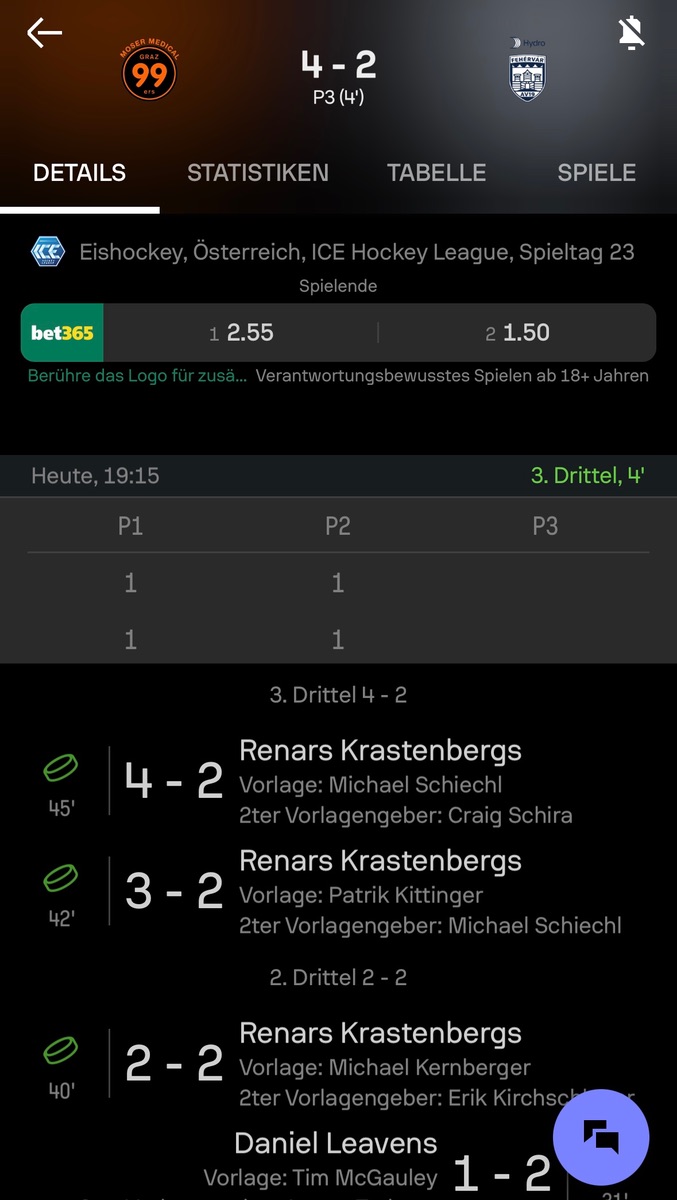Open the floating chat button

coord(602,1137)
